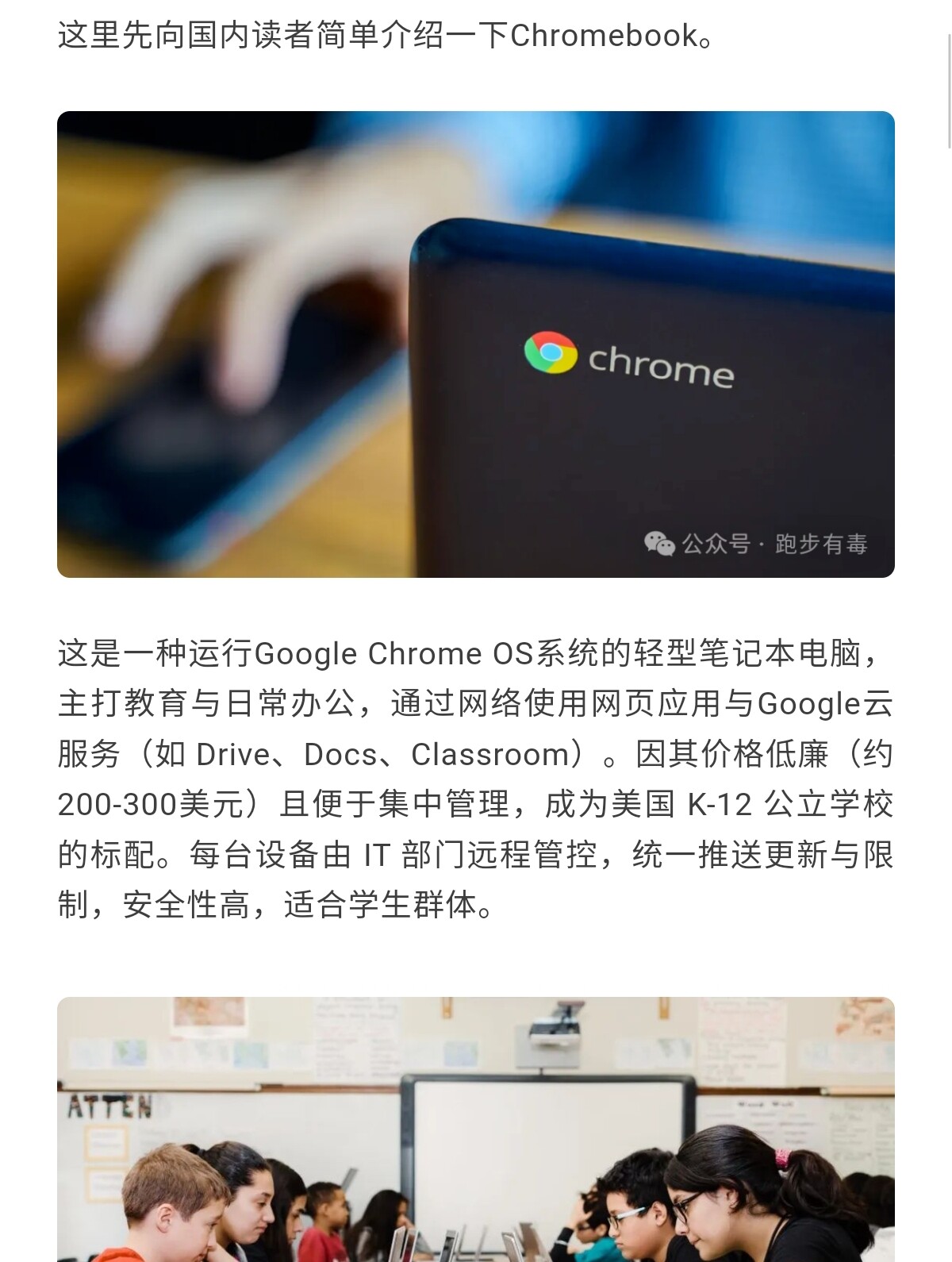Open the Chrome laptop photo
Viewport: 952px width, 1262px height.
coord(476,344)
